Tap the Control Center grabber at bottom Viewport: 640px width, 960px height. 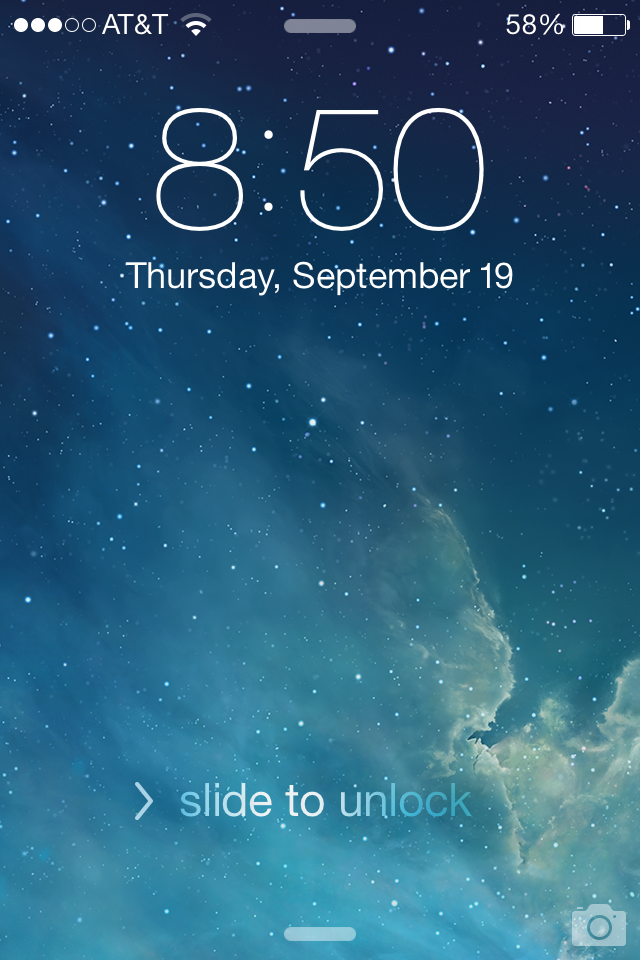pyautogui.click(x=320, y=933)
